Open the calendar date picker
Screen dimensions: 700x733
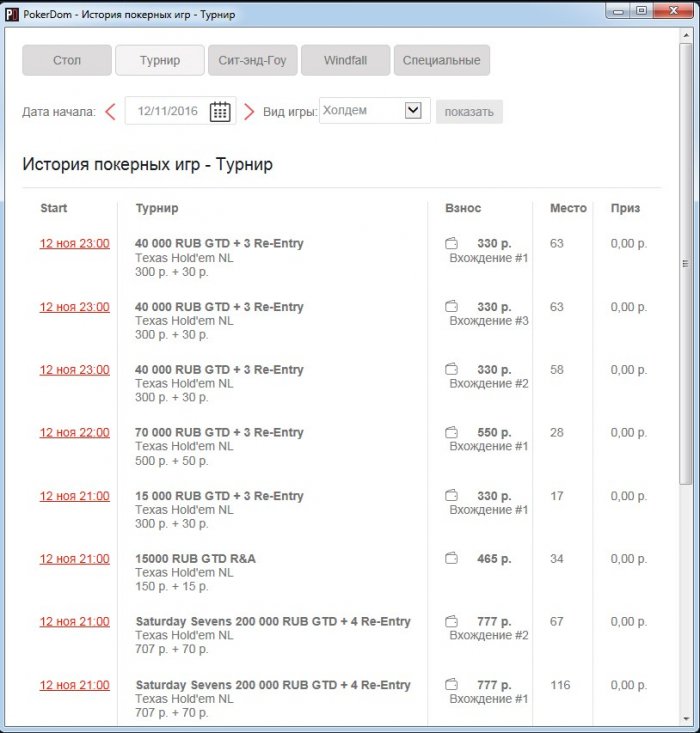click(x=220, y=111)
